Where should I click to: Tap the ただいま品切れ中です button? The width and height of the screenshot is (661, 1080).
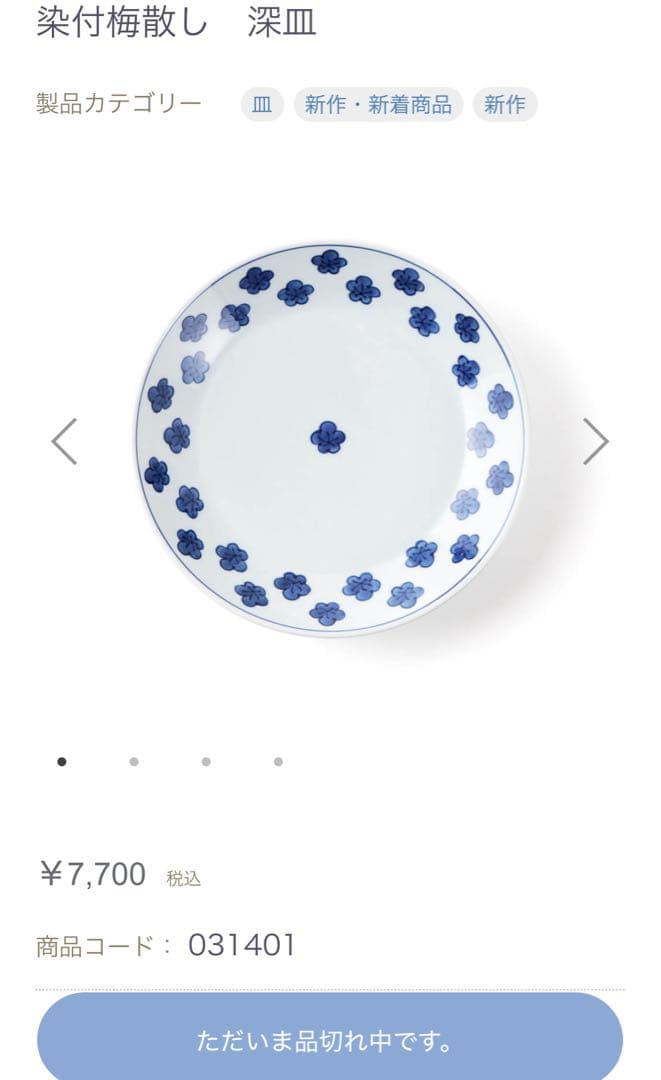click(330, 1041)
